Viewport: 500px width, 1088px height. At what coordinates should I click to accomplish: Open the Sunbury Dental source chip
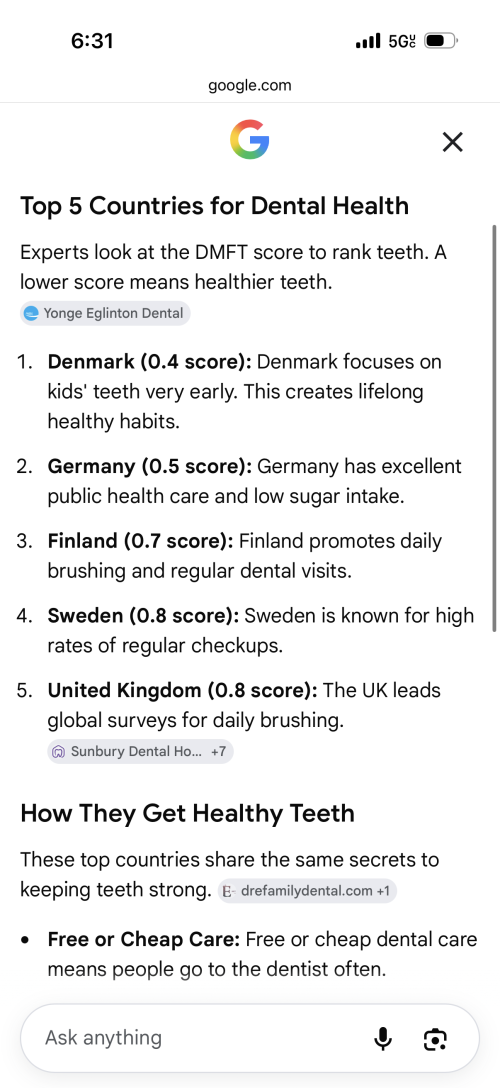(140, 751)
